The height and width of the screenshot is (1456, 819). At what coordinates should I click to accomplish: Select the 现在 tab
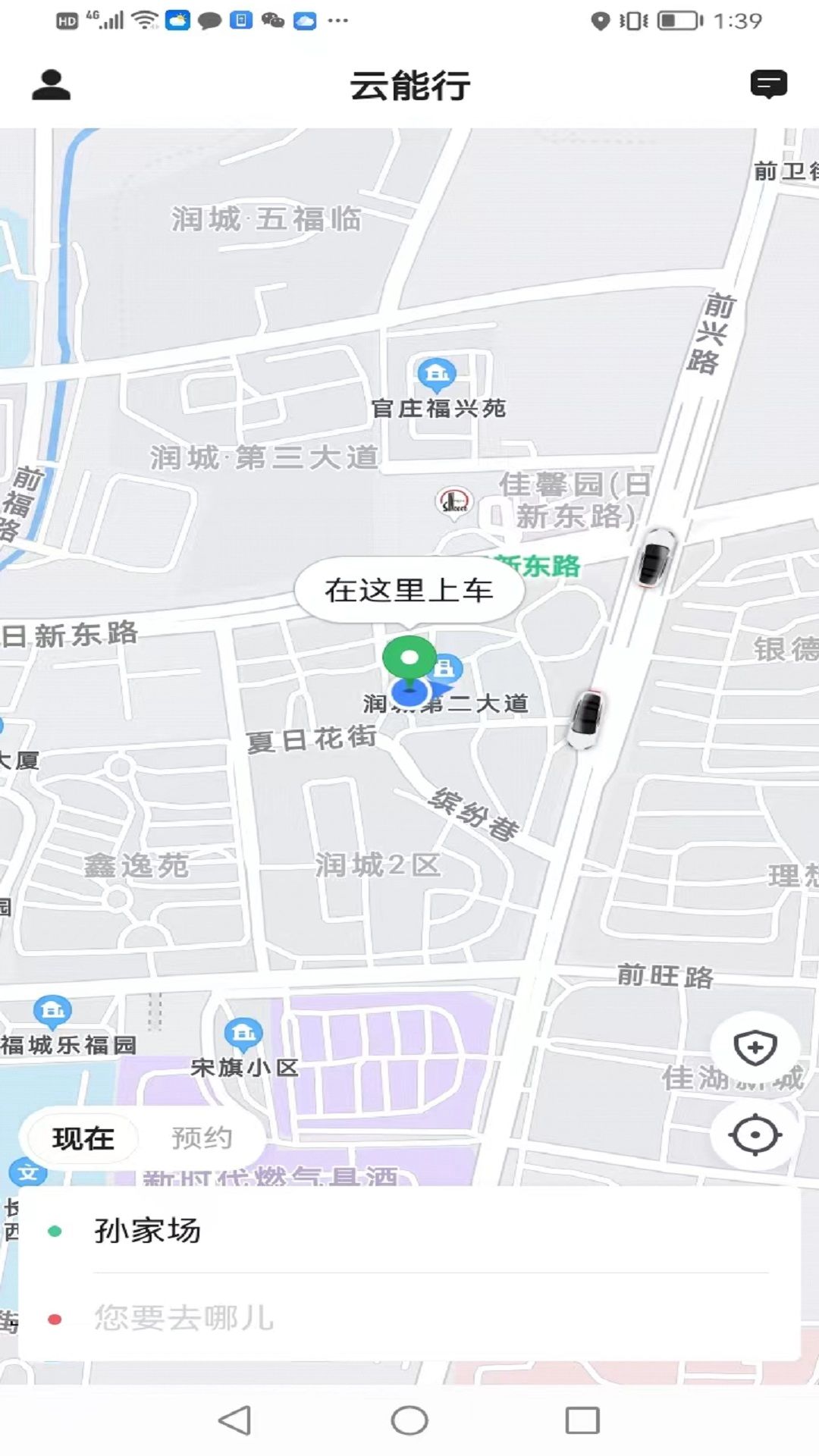pos(83,1137)
